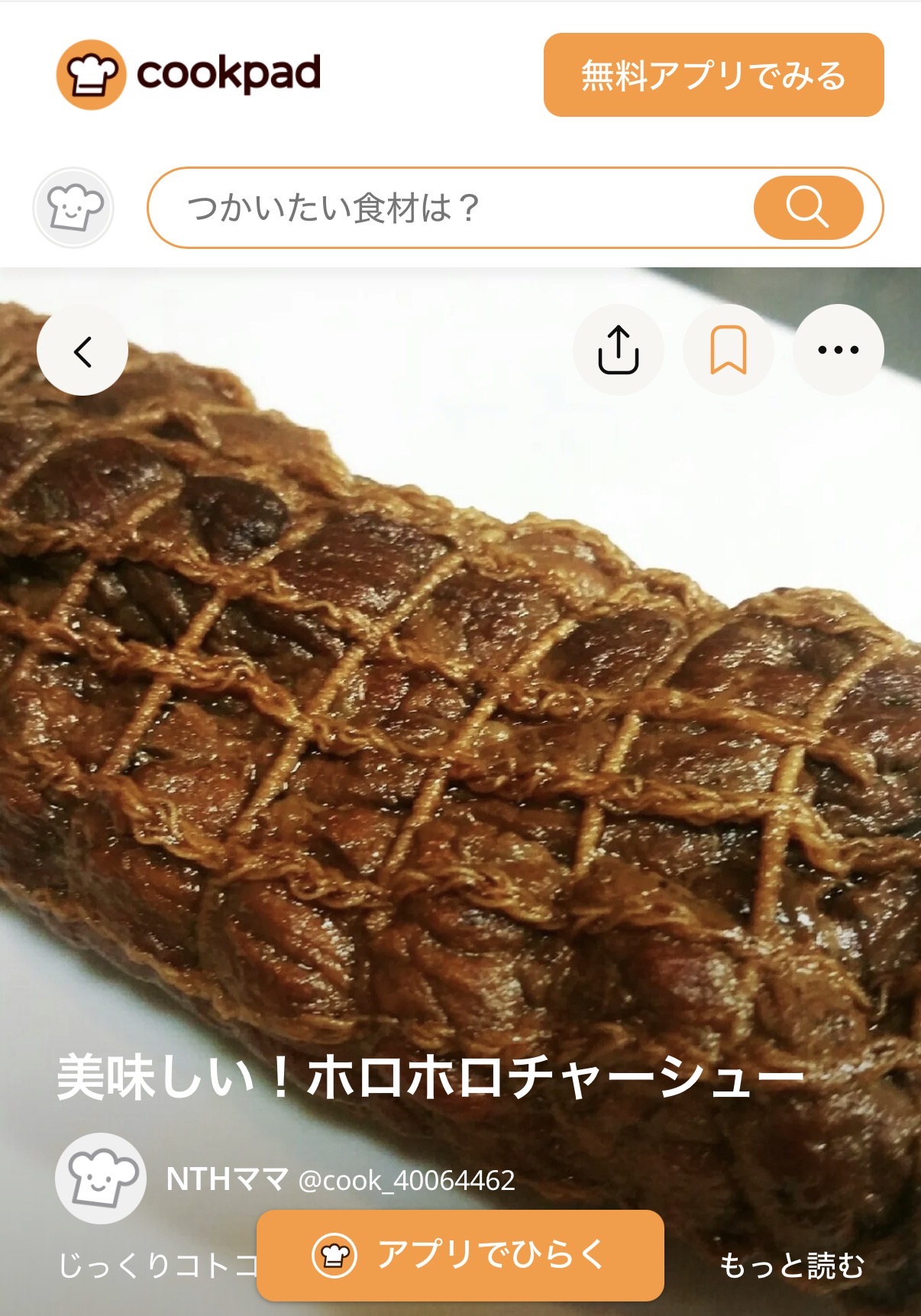
Task: Go back with the arrow icon
Action: pyautogui.click(x=82, y=351)
